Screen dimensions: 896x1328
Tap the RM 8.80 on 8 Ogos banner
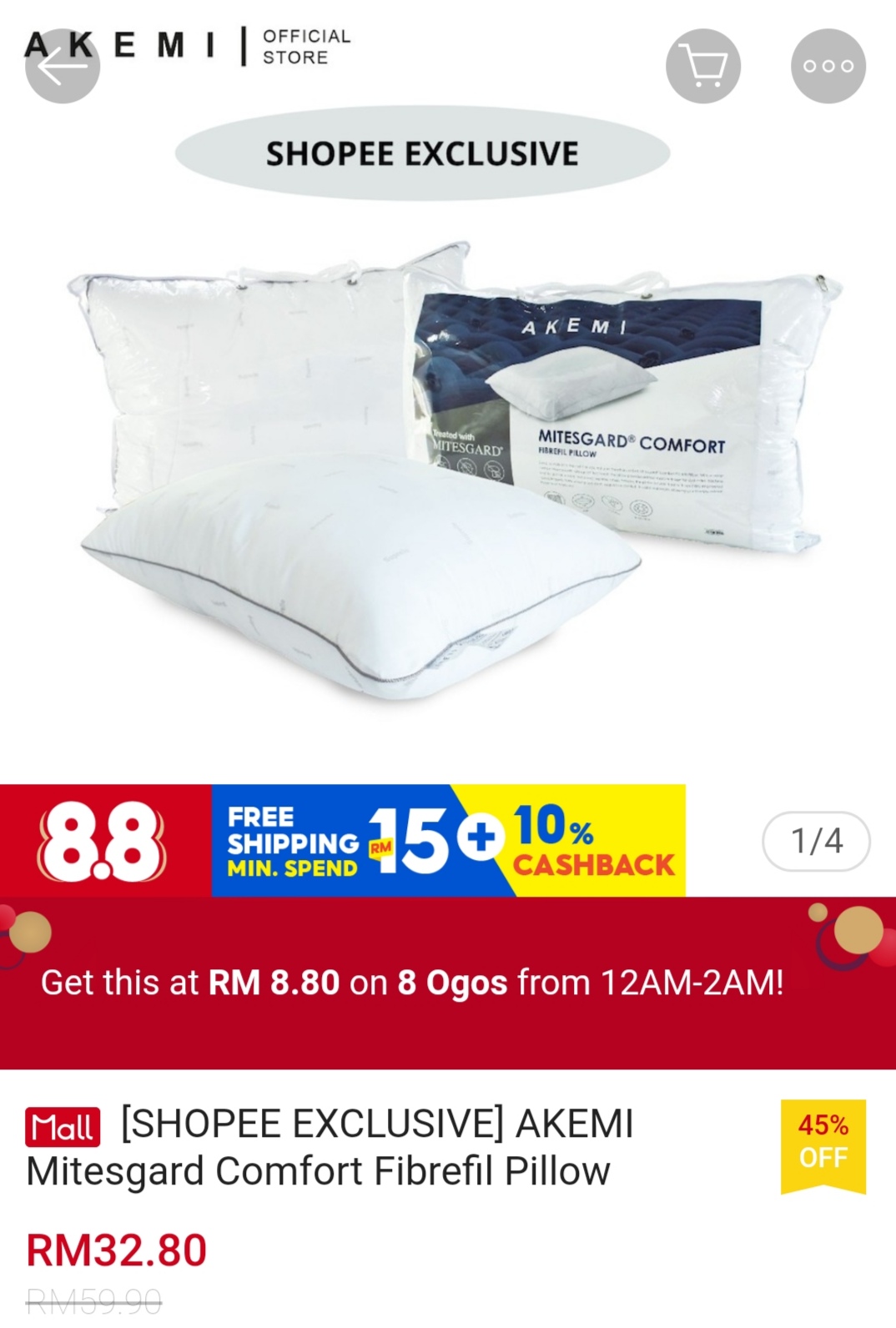coord(447,983)
